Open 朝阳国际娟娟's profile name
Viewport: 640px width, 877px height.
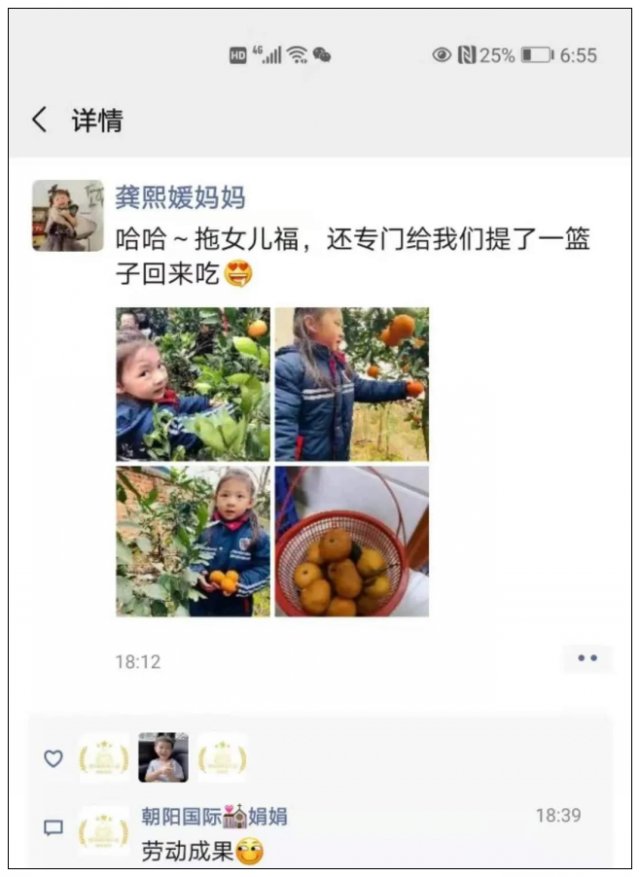pyautogui.click(x=214, y=816)
